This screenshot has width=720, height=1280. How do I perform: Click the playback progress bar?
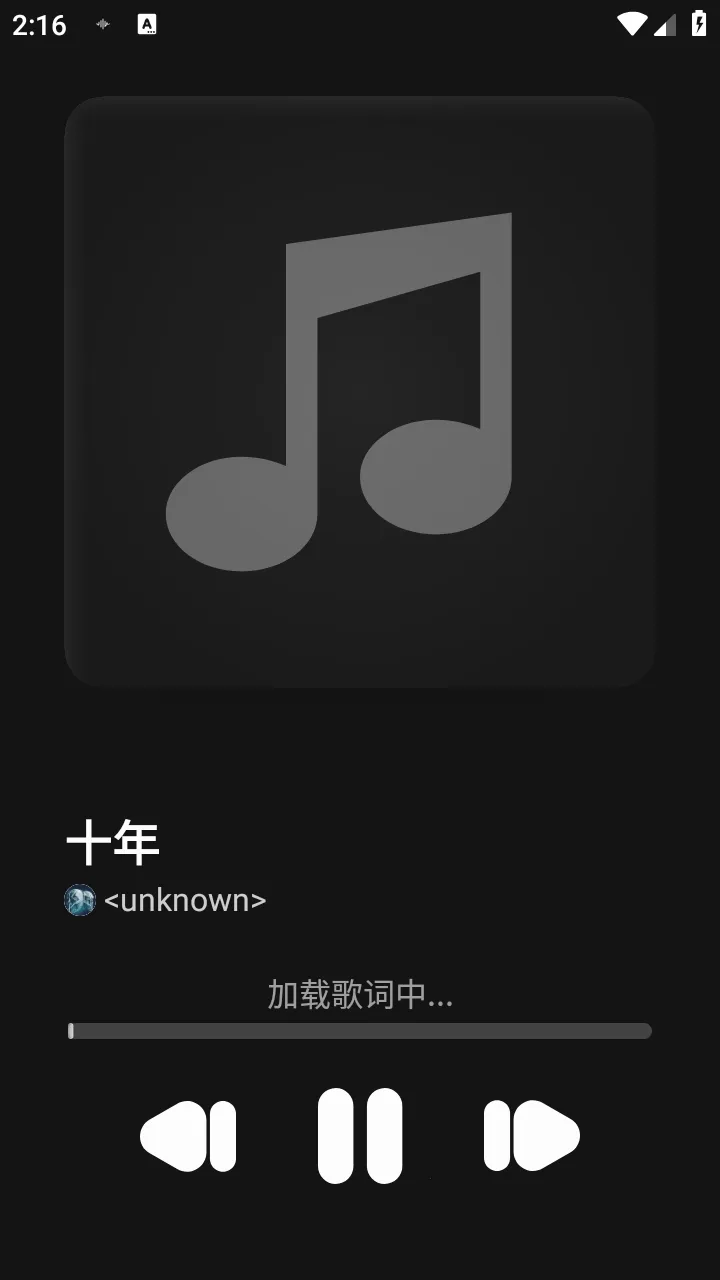pos(359,1030)
